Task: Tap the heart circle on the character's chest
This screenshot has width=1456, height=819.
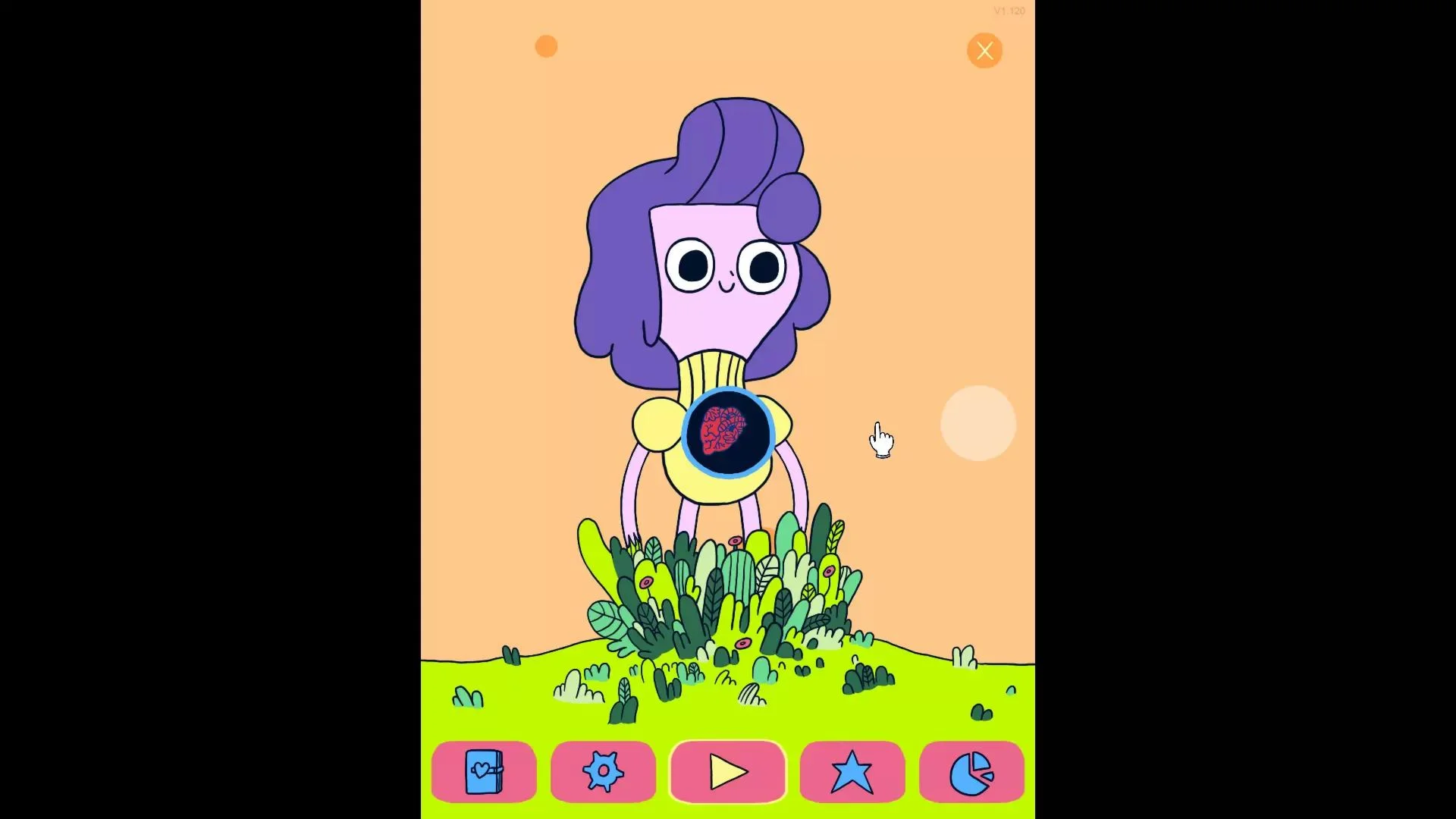Action: coord(728,433)
